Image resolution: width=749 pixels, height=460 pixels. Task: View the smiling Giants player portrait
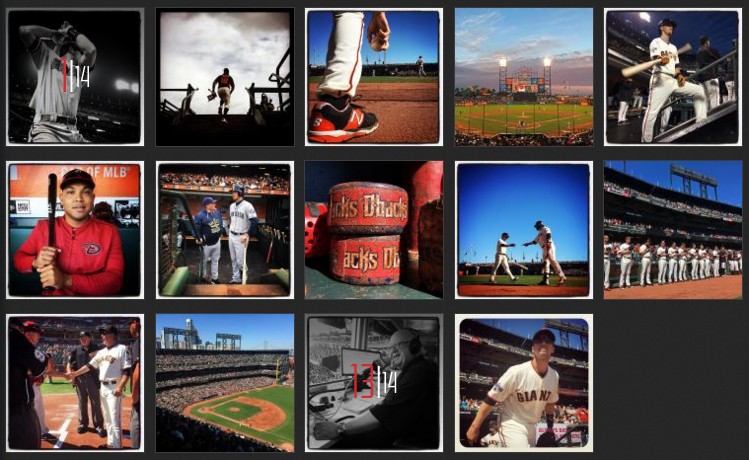coord(523,383)
